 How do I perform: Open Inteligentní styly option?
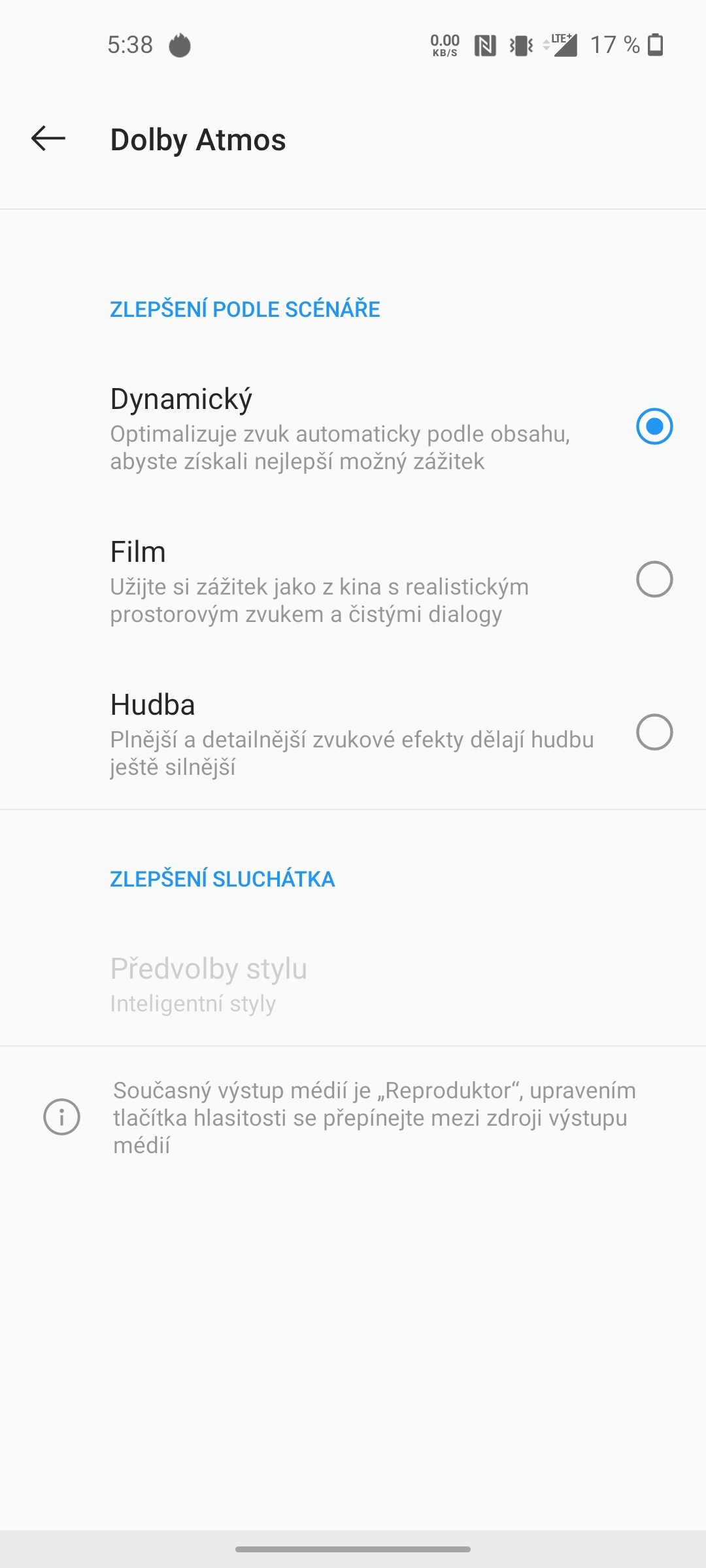click(193, 1004)
